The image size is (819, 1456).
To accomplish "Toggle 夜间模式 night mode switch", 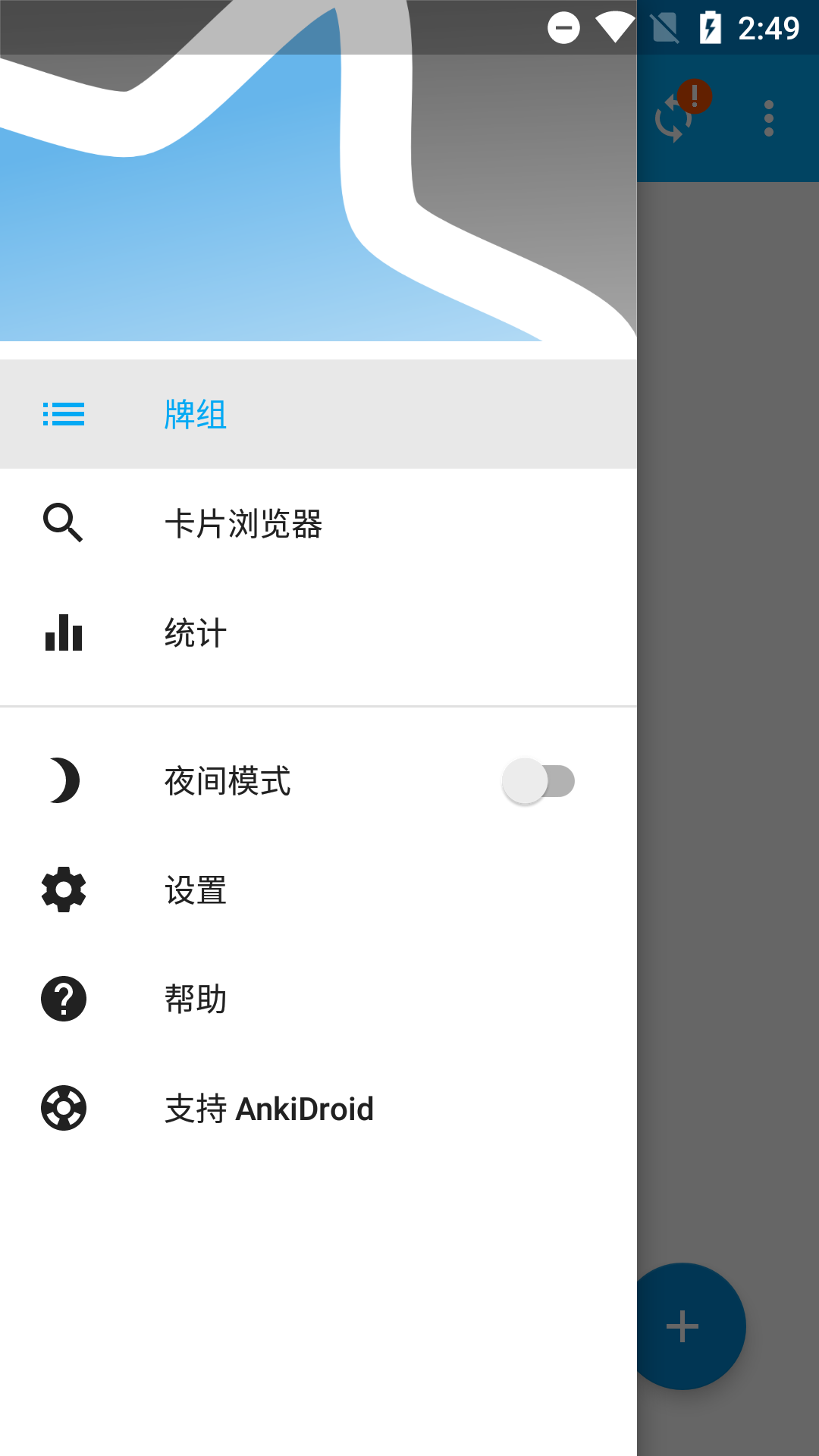I will click(538, 781).
